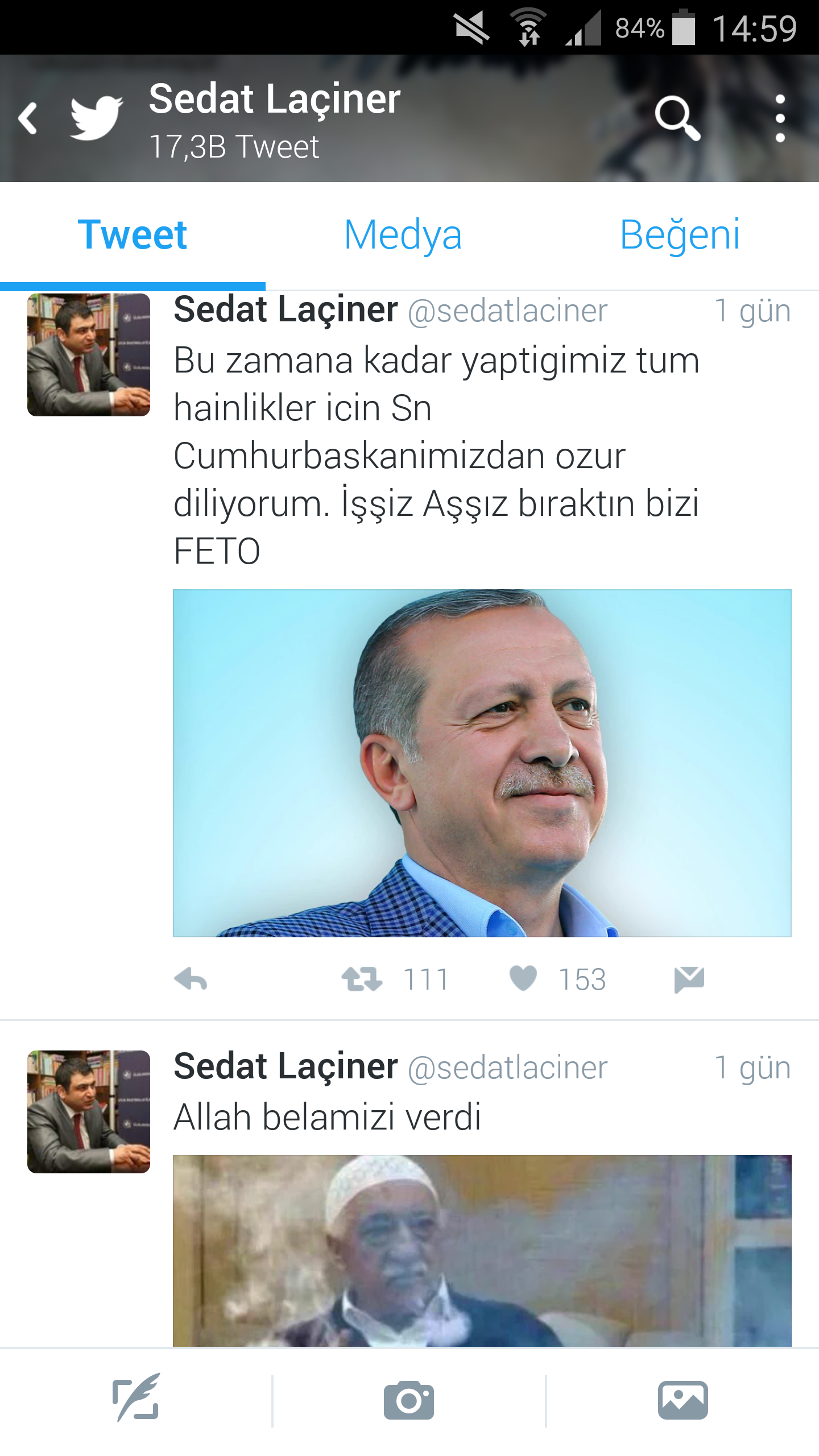Switch to the Beğeni tab
819x1456 pixels.
[680, 235]
